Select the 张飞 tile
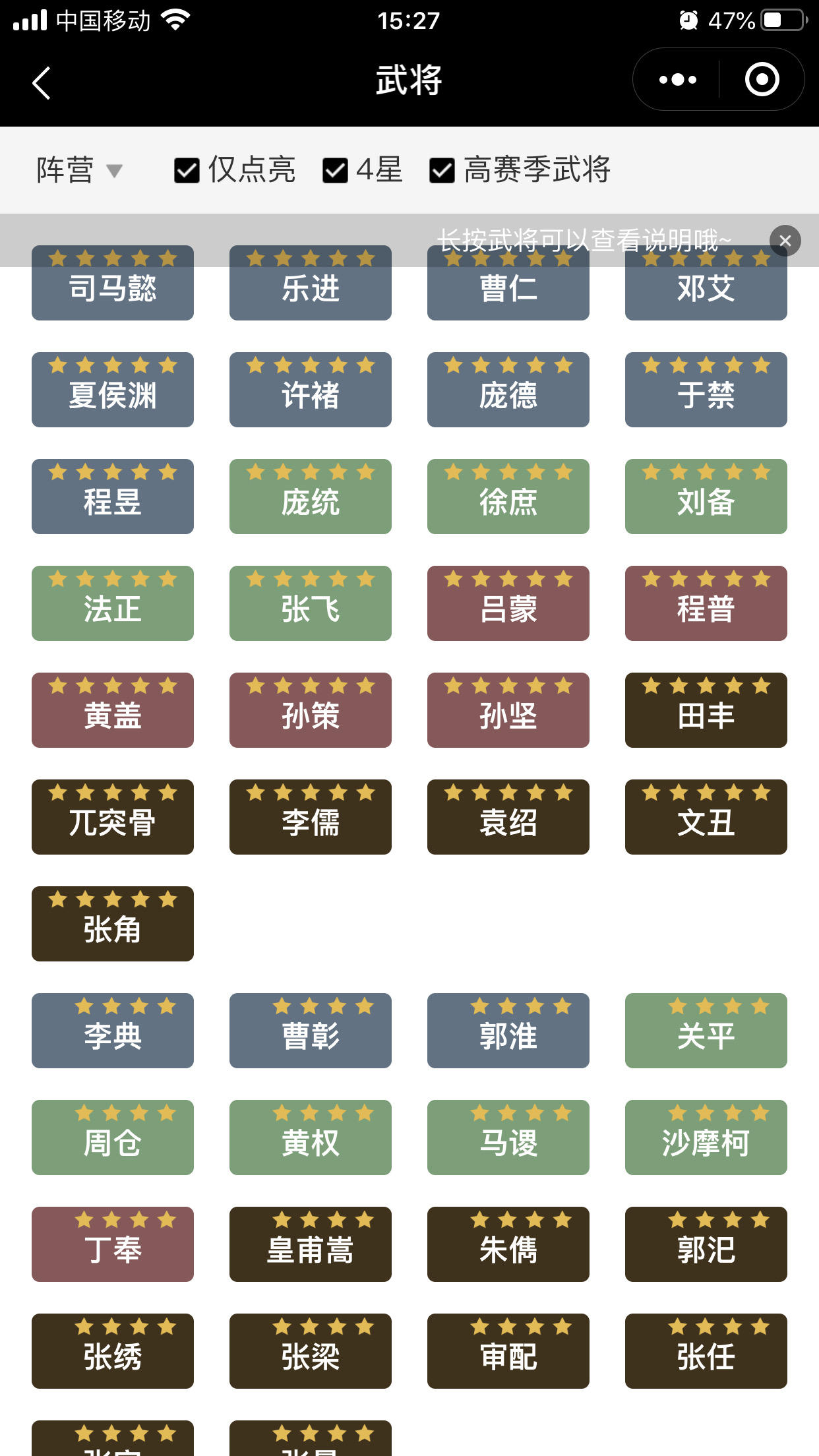Viewport: 819px width, 1456px height. point(311,603)
